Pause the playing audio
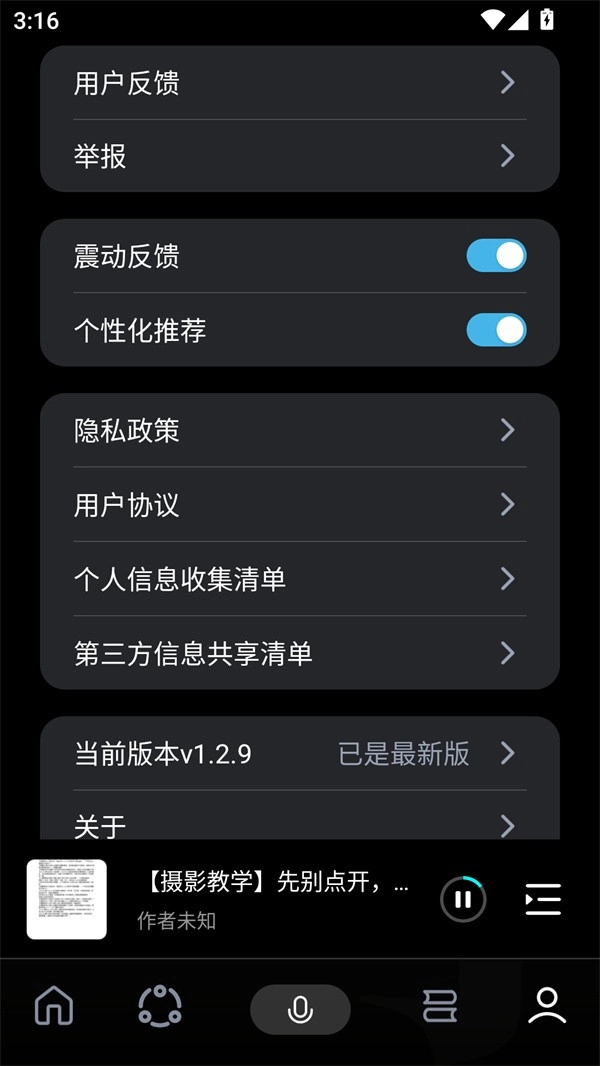This screenshot has width=600, height=1066. point(463,899)
